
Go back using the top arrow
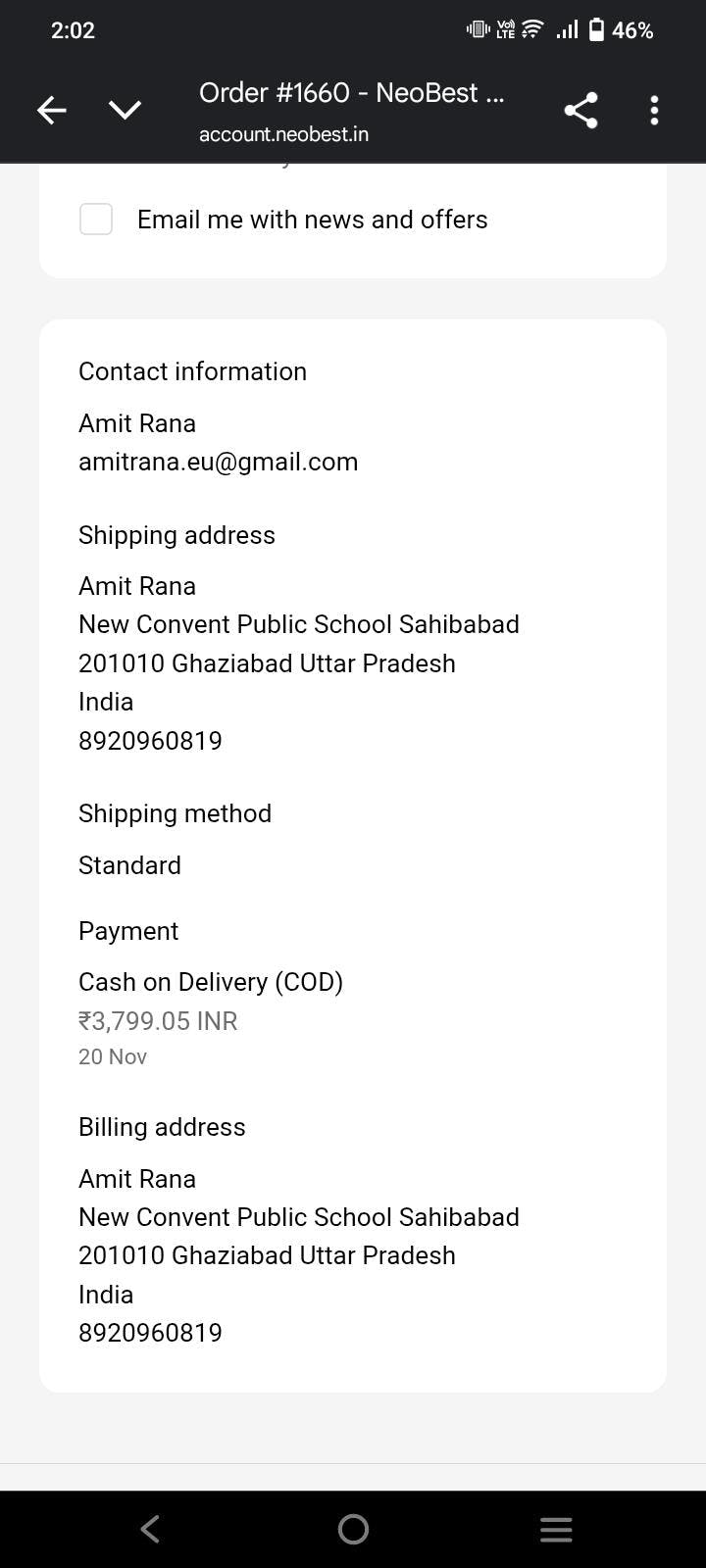[x=52, y=110]
